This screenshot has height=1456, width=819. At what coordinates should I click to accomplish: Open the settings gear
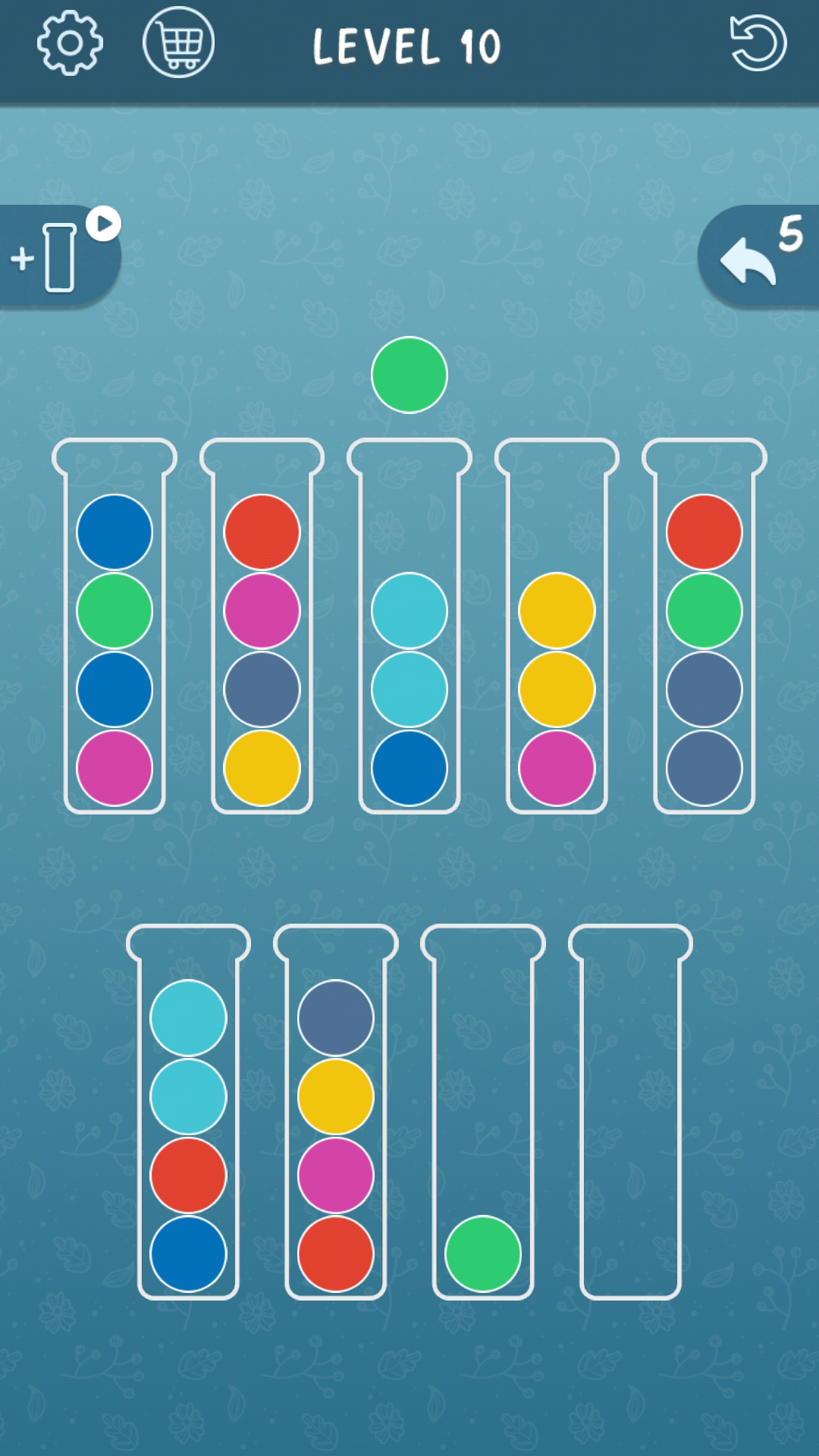pyautogui.click(x=70, y=43)
